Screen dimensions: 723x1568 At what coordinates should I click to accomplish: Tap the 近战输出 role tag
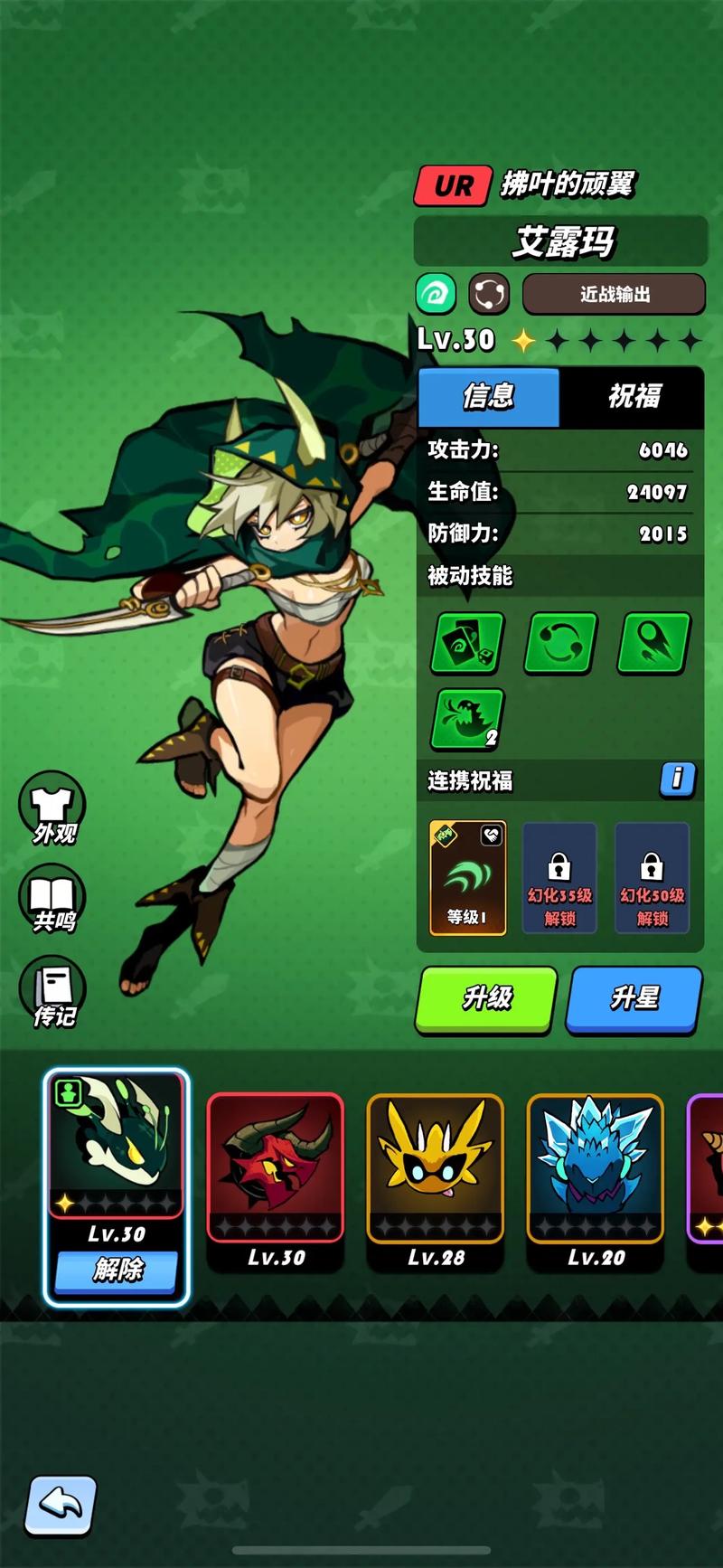(614, 294)
